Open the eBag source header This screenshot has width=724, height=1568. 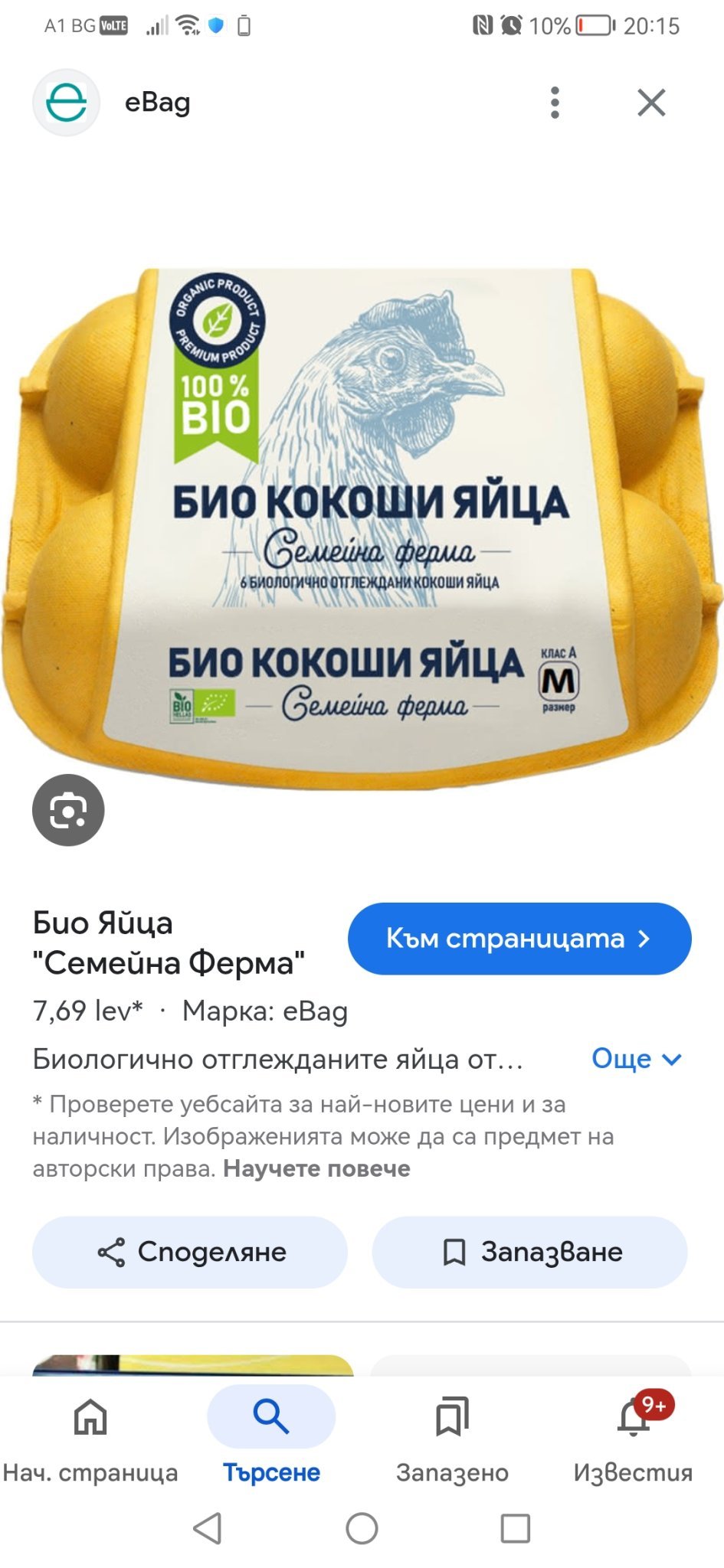point(157,103)
